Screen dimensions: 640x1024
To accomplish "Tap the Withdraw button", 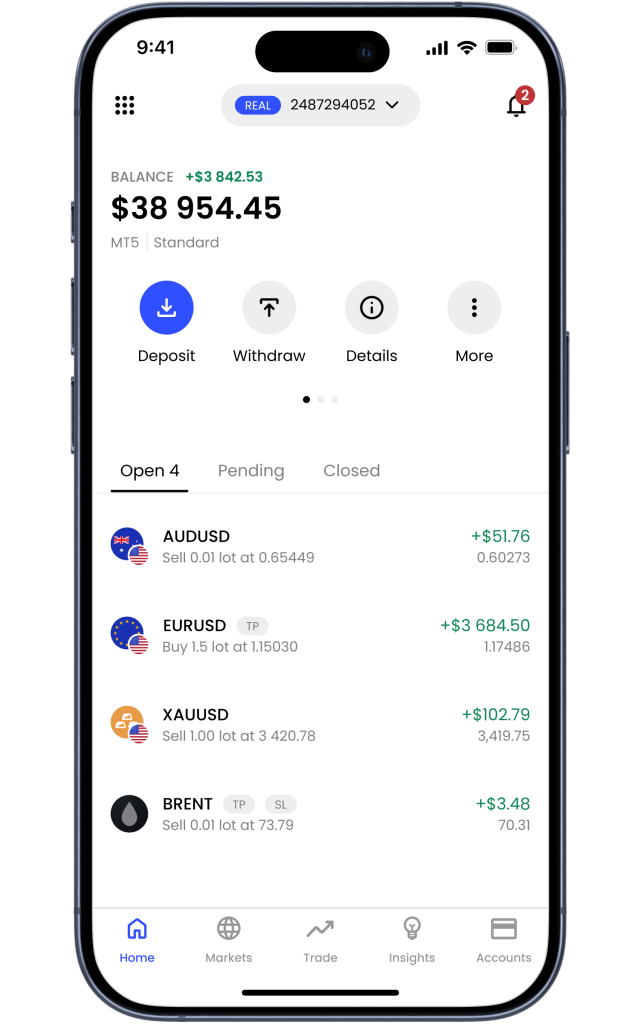I will point(269,308).
